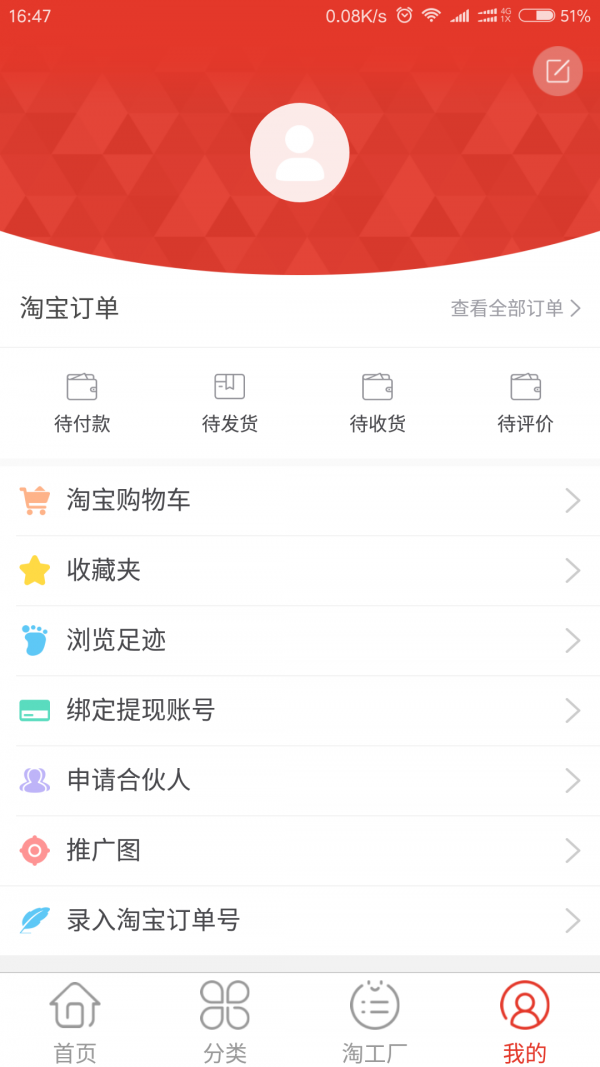600x1067 pixels.
Task: Open 查看全部订单 to view all orders
Action: coord(516,309)
